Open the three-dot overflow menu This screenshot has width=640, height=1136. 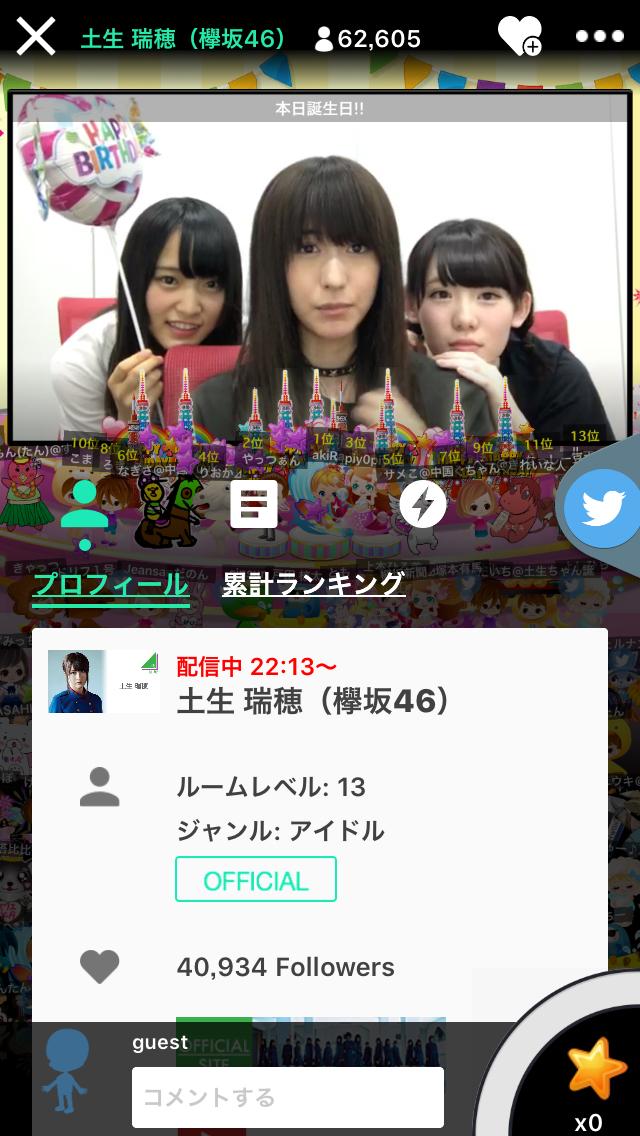coord(599,37)
